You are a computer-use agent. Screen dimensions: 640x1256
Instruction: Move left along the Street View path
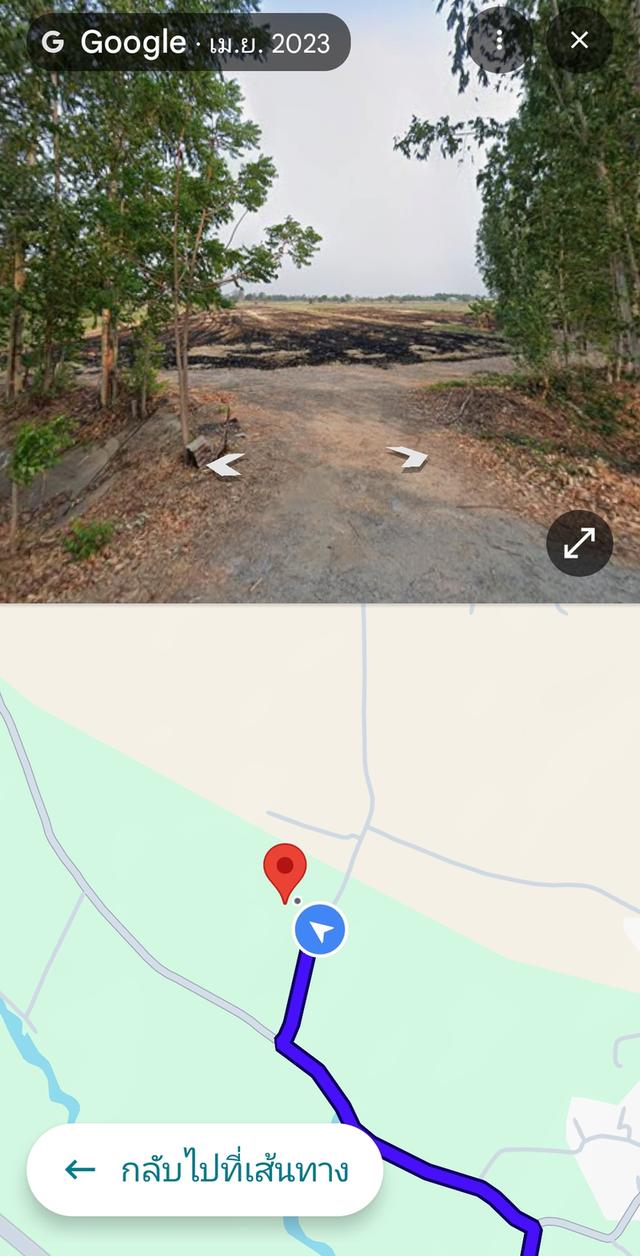pos(225,464)
